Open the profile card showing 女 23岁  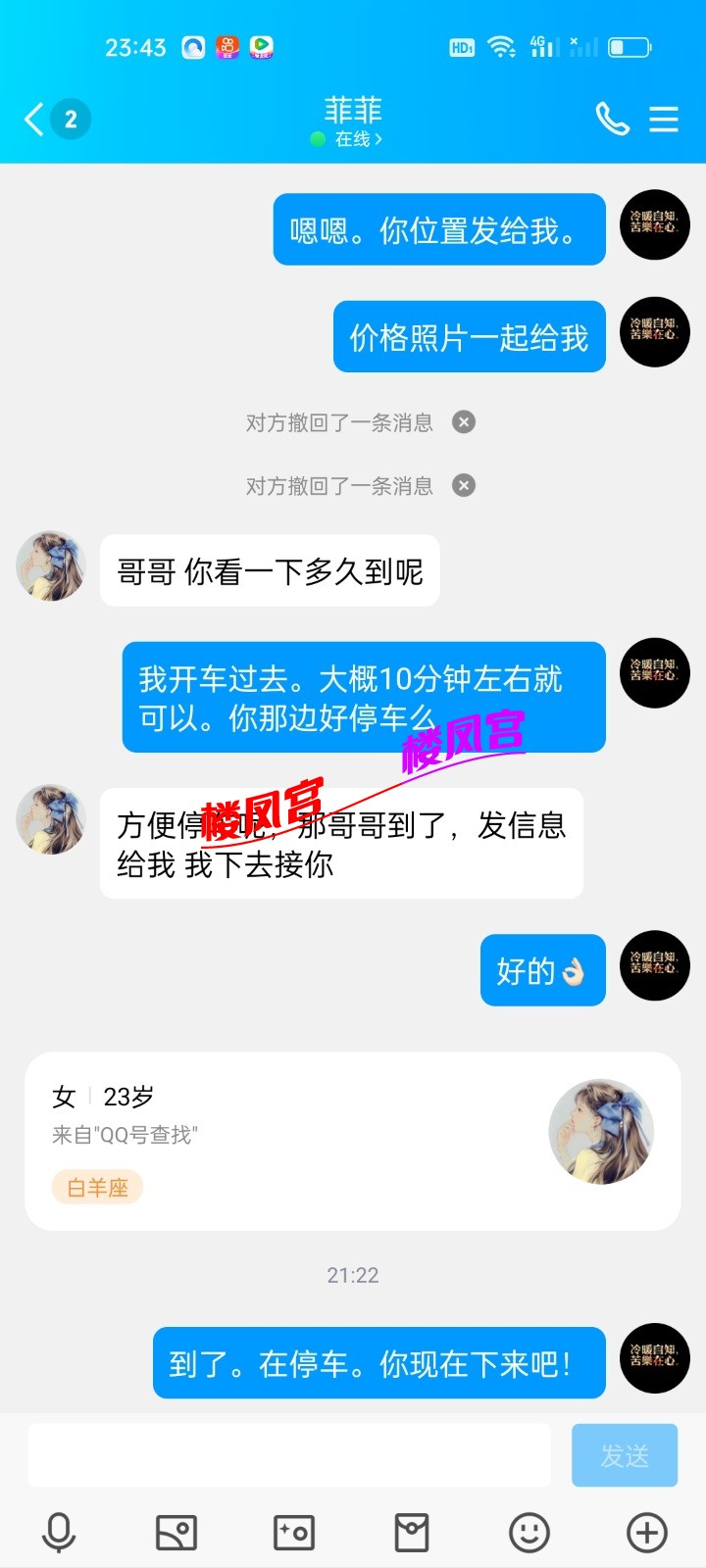353,1141
